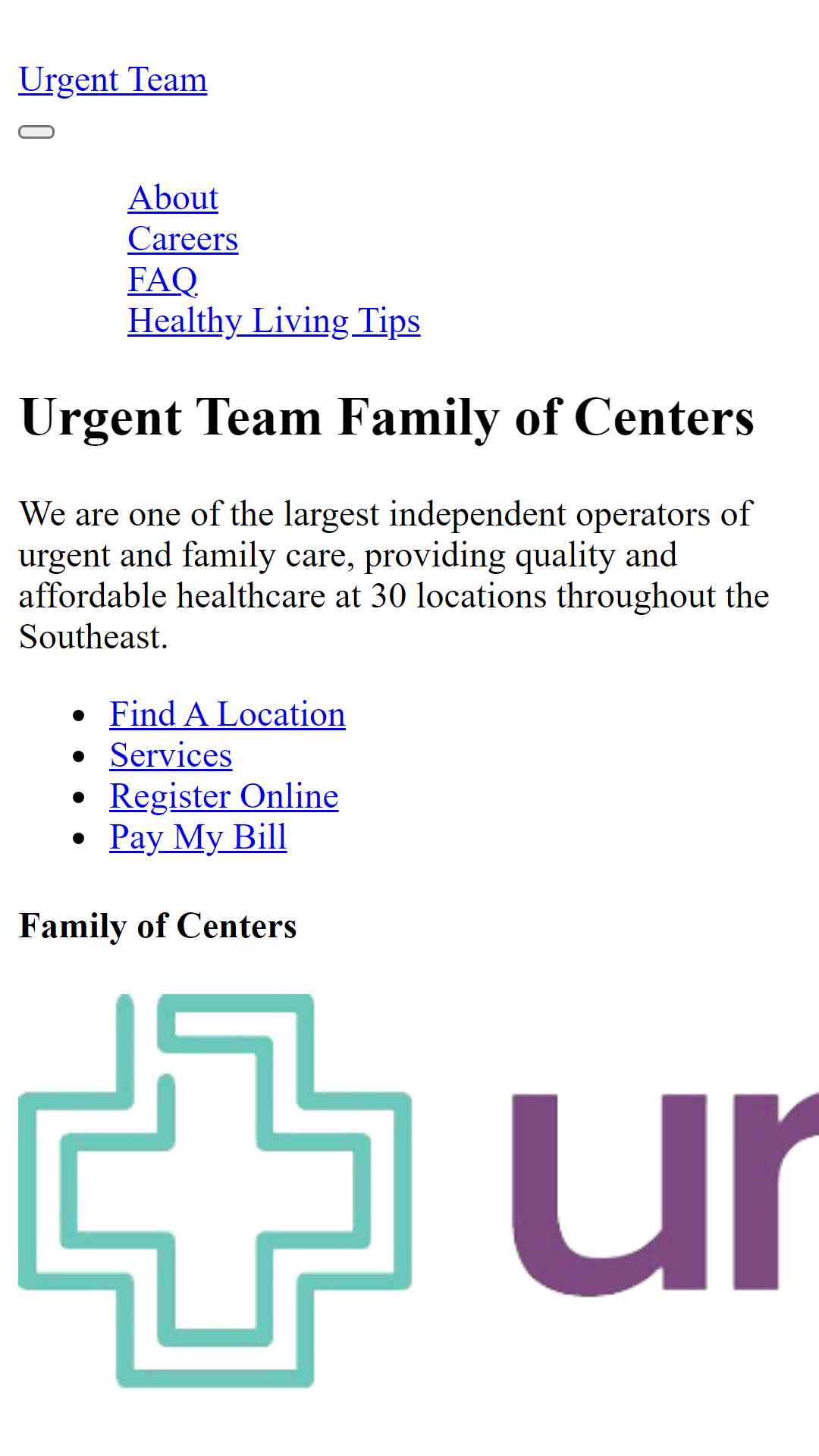The height and width of the screenshot is (1456, 819).
Task: Tap the menu toggle button
Action: (36, 132)
